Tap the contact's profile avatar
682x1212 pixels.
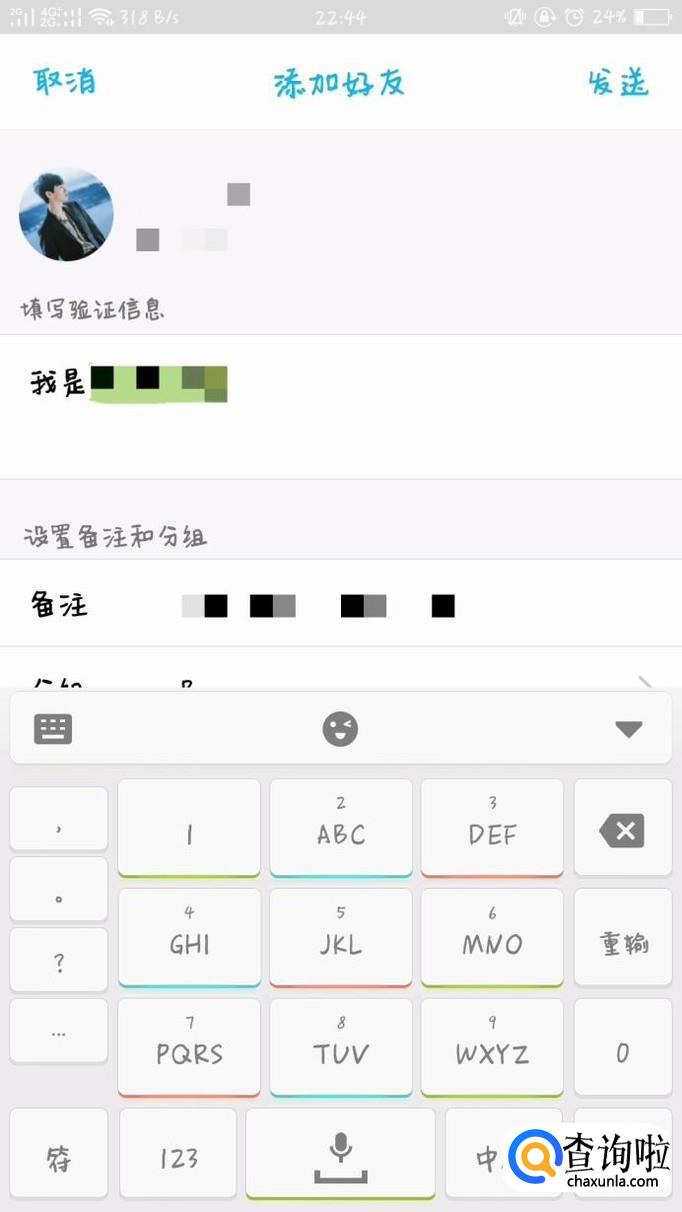[x=66, y=214]
